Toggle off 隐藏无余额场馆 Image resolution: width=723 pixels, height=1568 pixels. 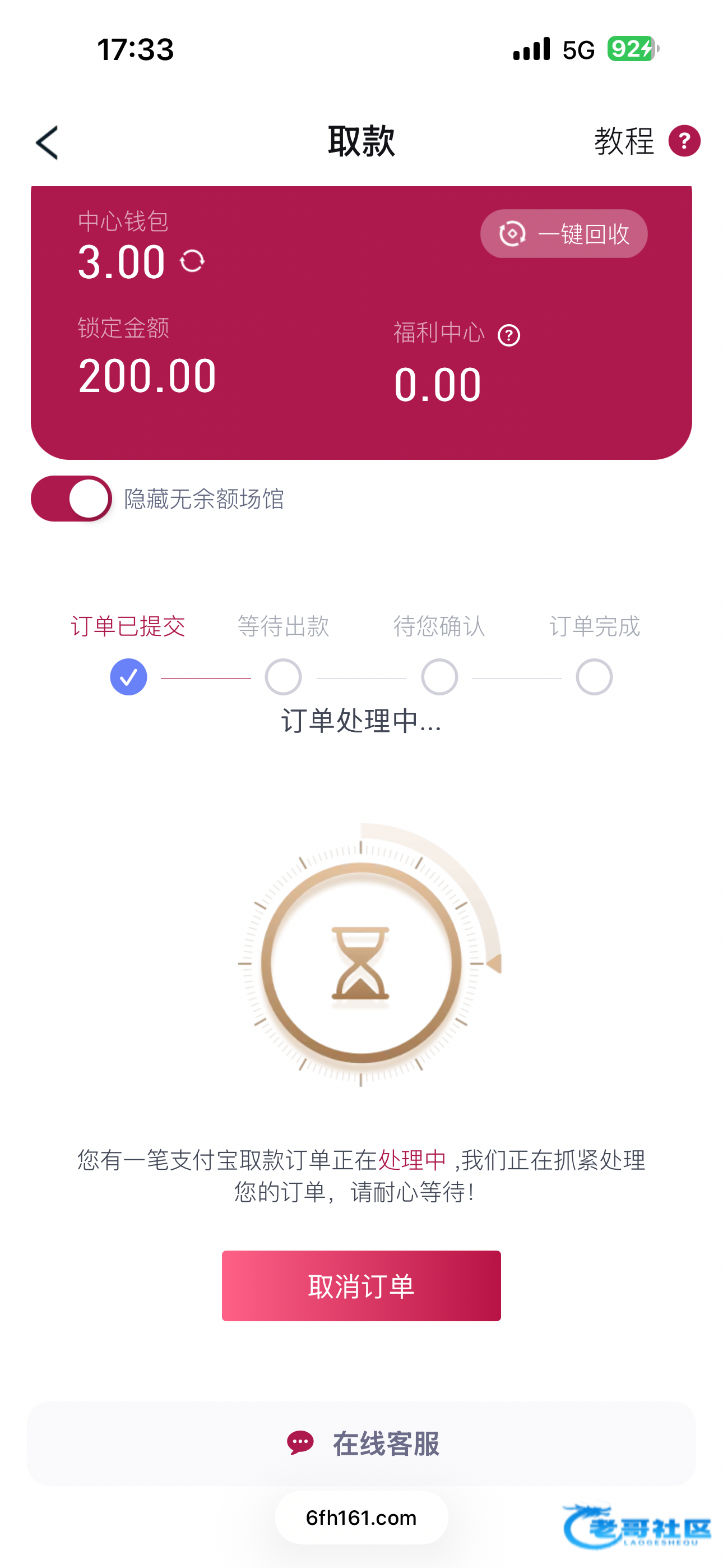click(72, 499)
